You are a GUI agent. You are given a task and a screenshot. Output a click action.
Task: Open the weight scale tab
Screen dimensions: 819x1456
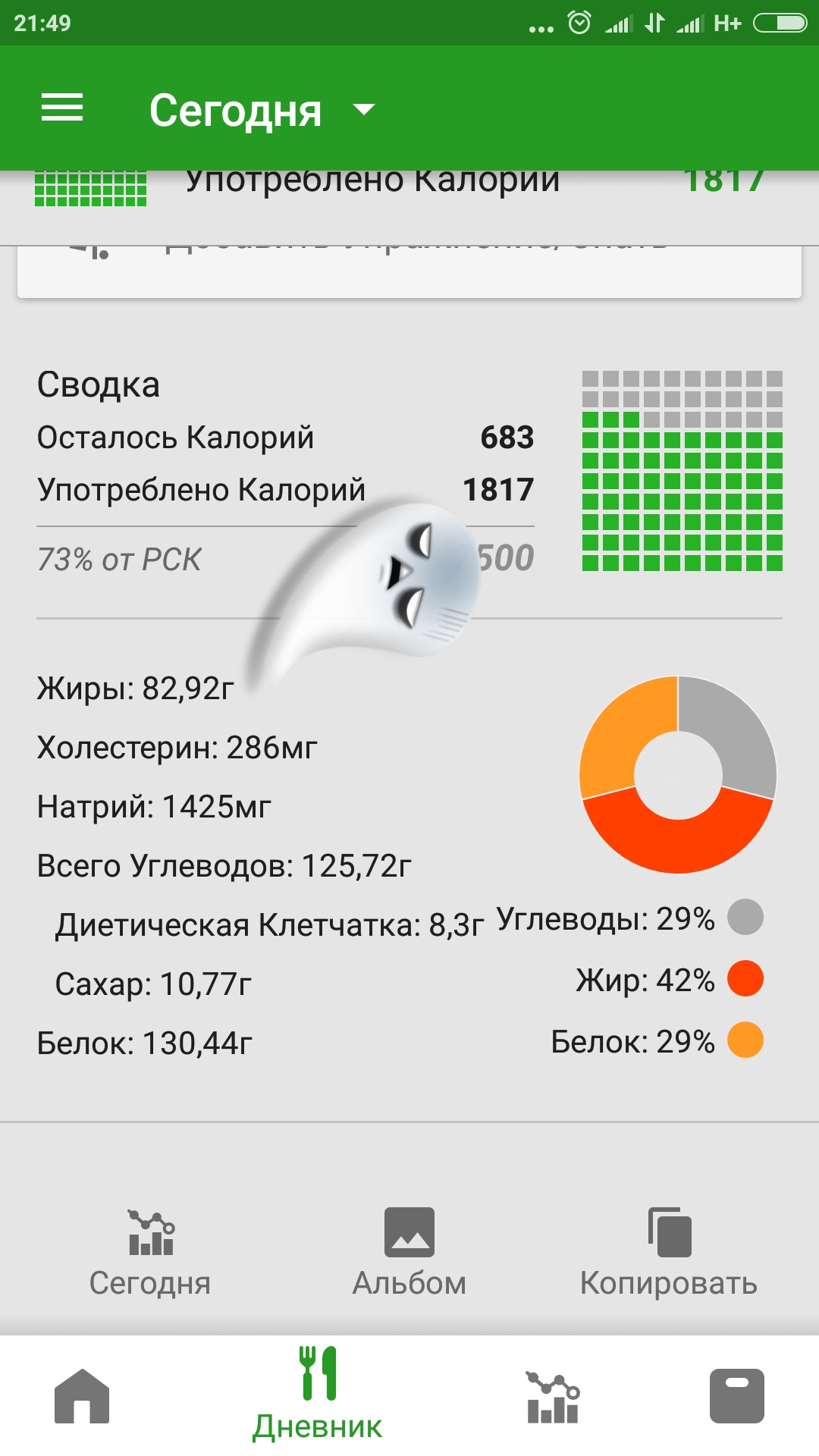(x=736, y=1395)
